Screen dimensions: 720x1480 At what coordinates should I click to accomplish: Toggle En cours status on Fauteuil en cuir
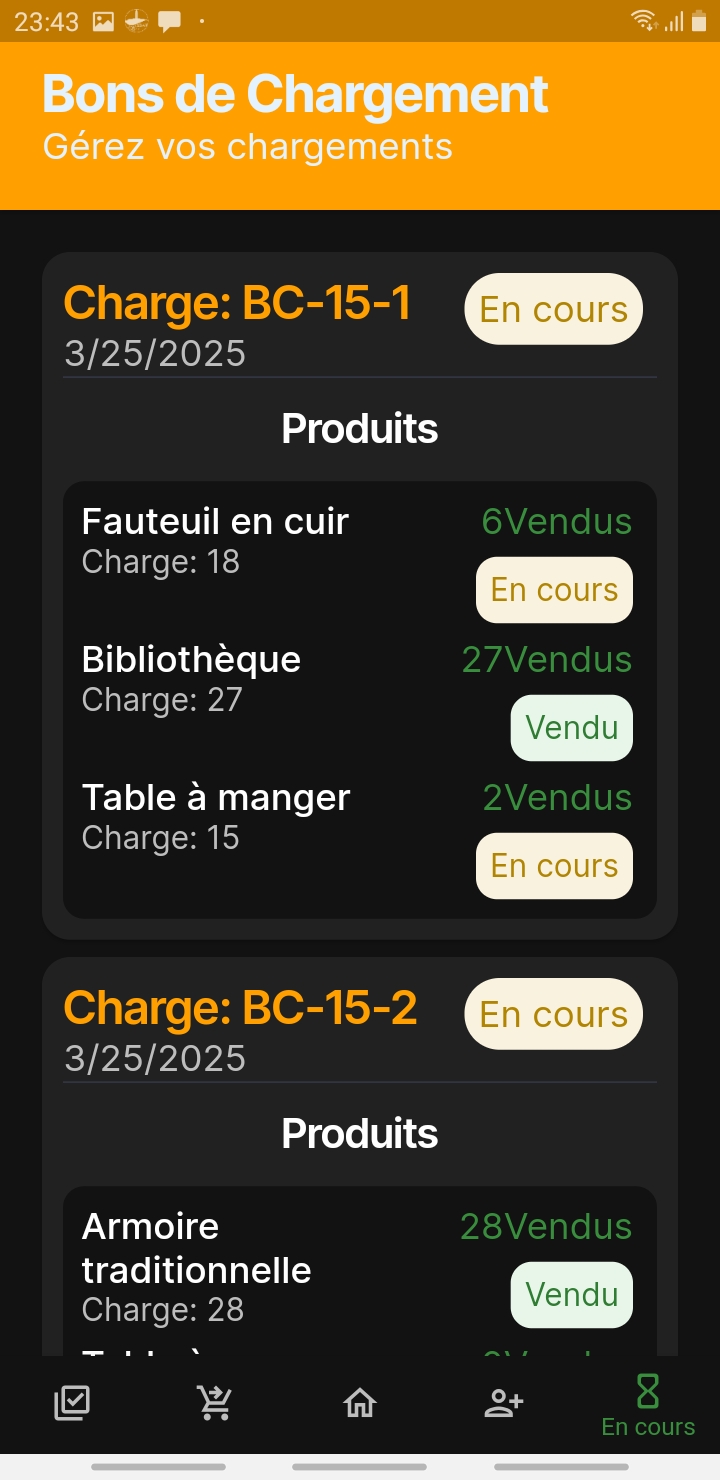(553, 589)
